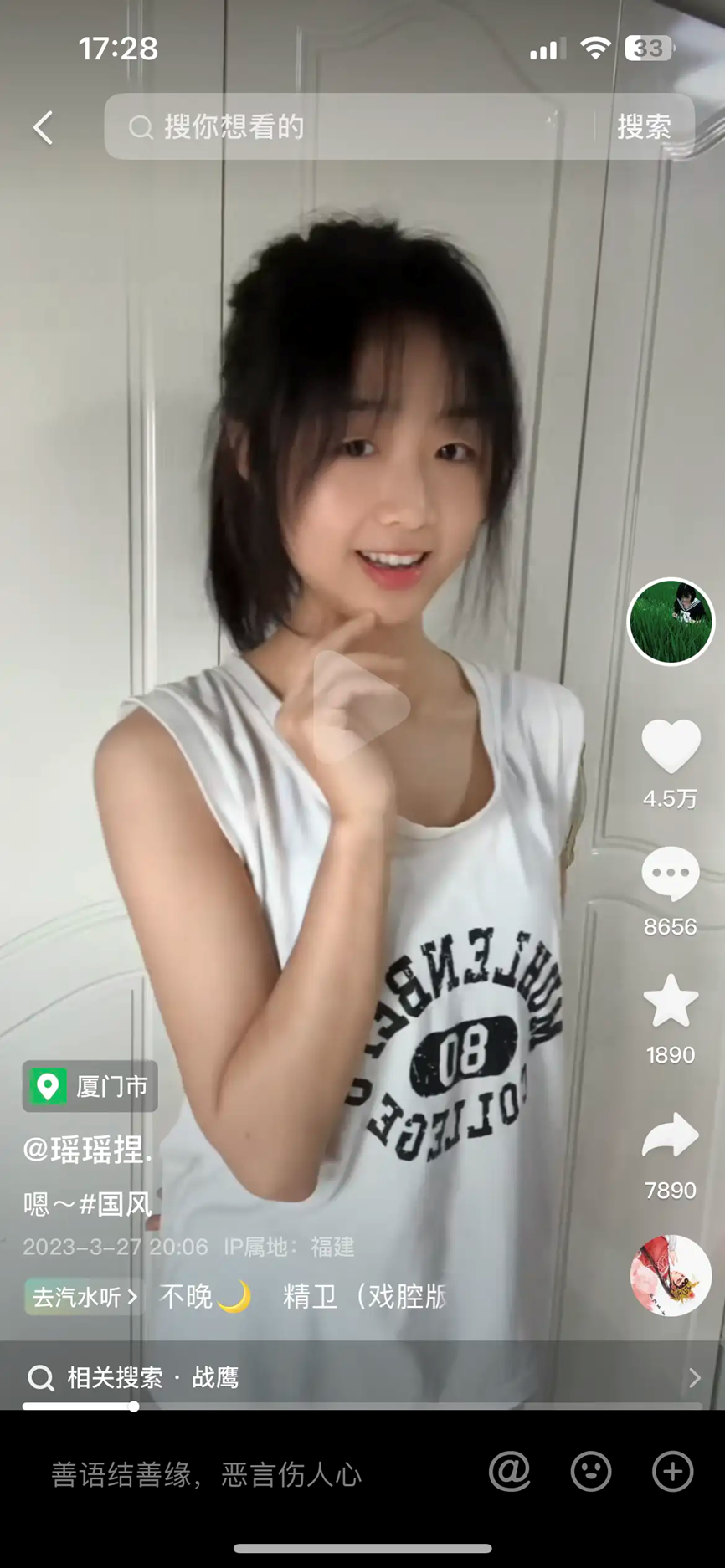This screenshot has height=1568, width=725.
Task: Tap the plus icon in the comment bar
Action: (673, 1471)
